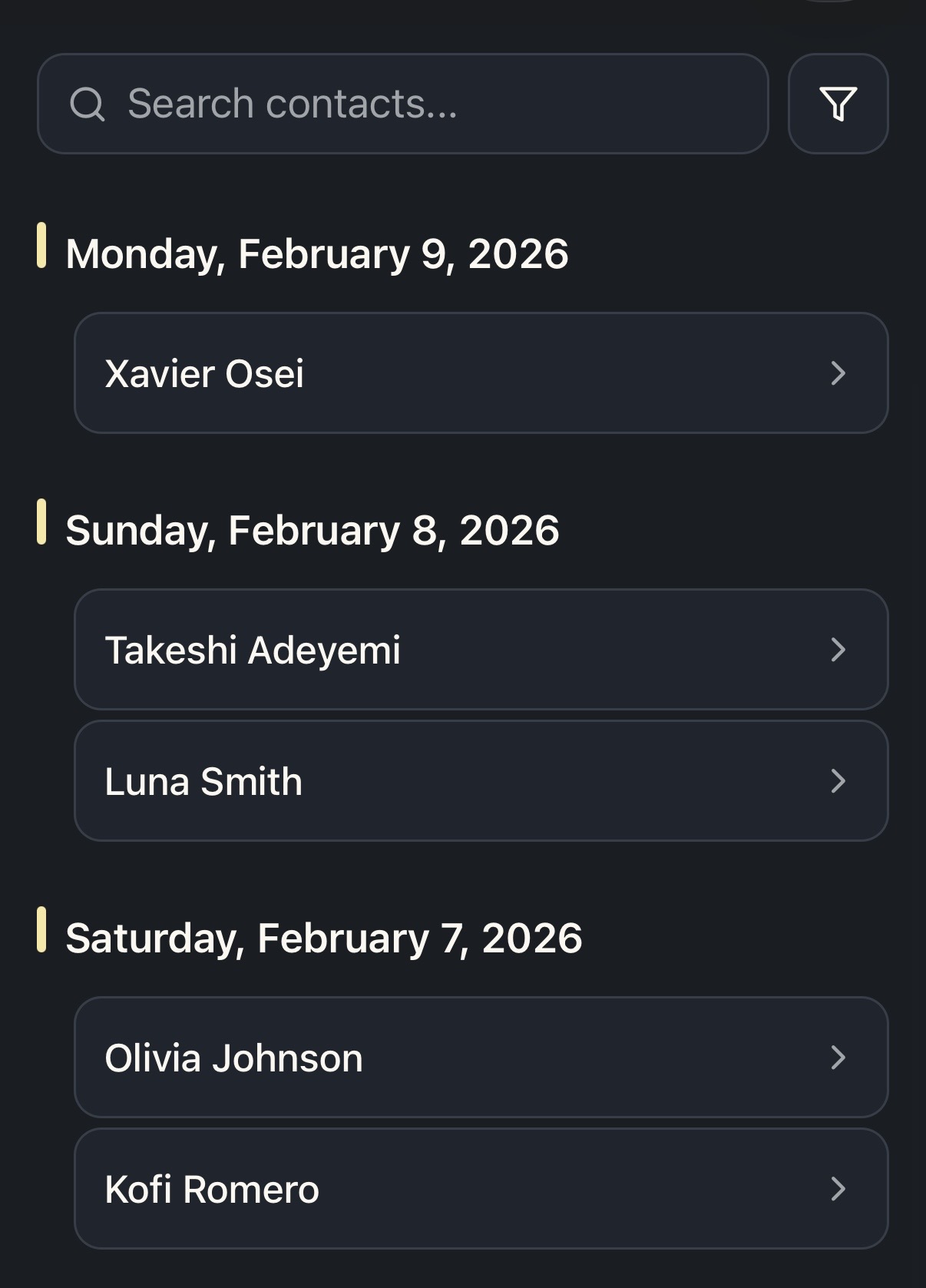
Task: Expand Kofi Romero's contact details
Action: (481, 1189)
